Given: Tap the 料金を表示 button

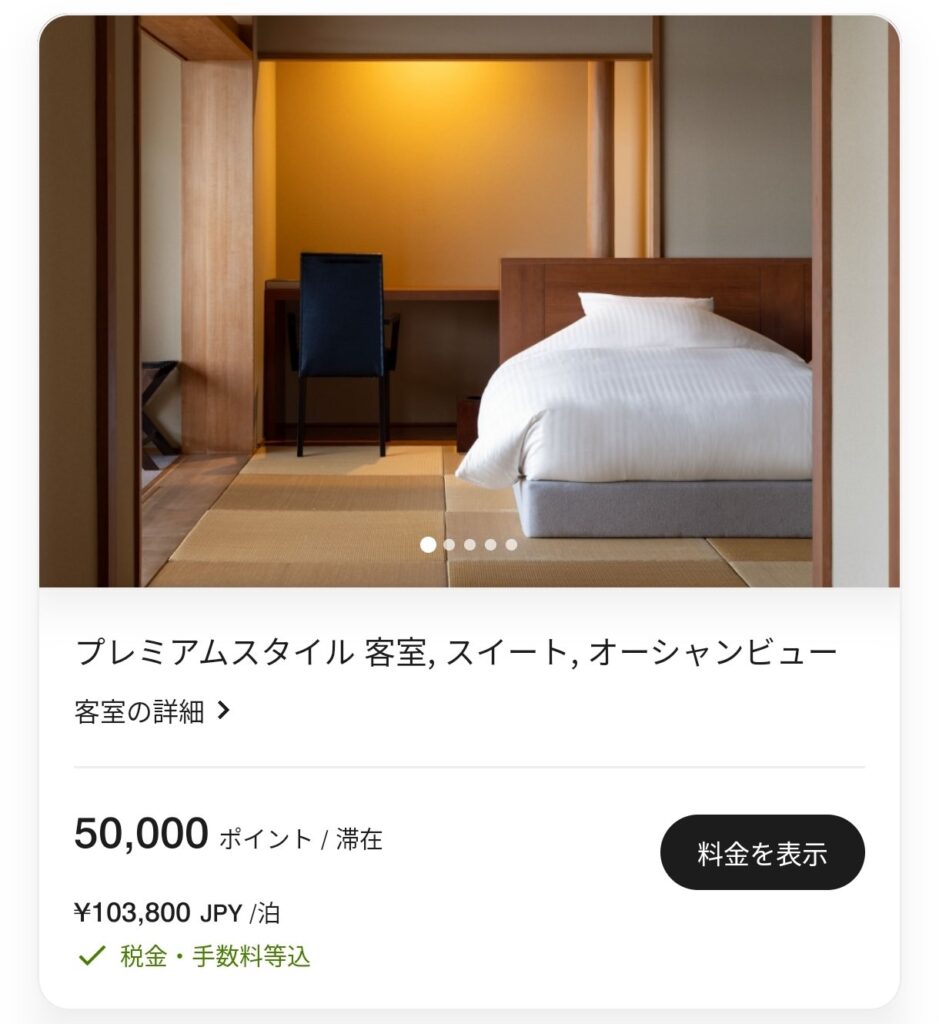Looking at the screenshot, I should pos(762,853).
